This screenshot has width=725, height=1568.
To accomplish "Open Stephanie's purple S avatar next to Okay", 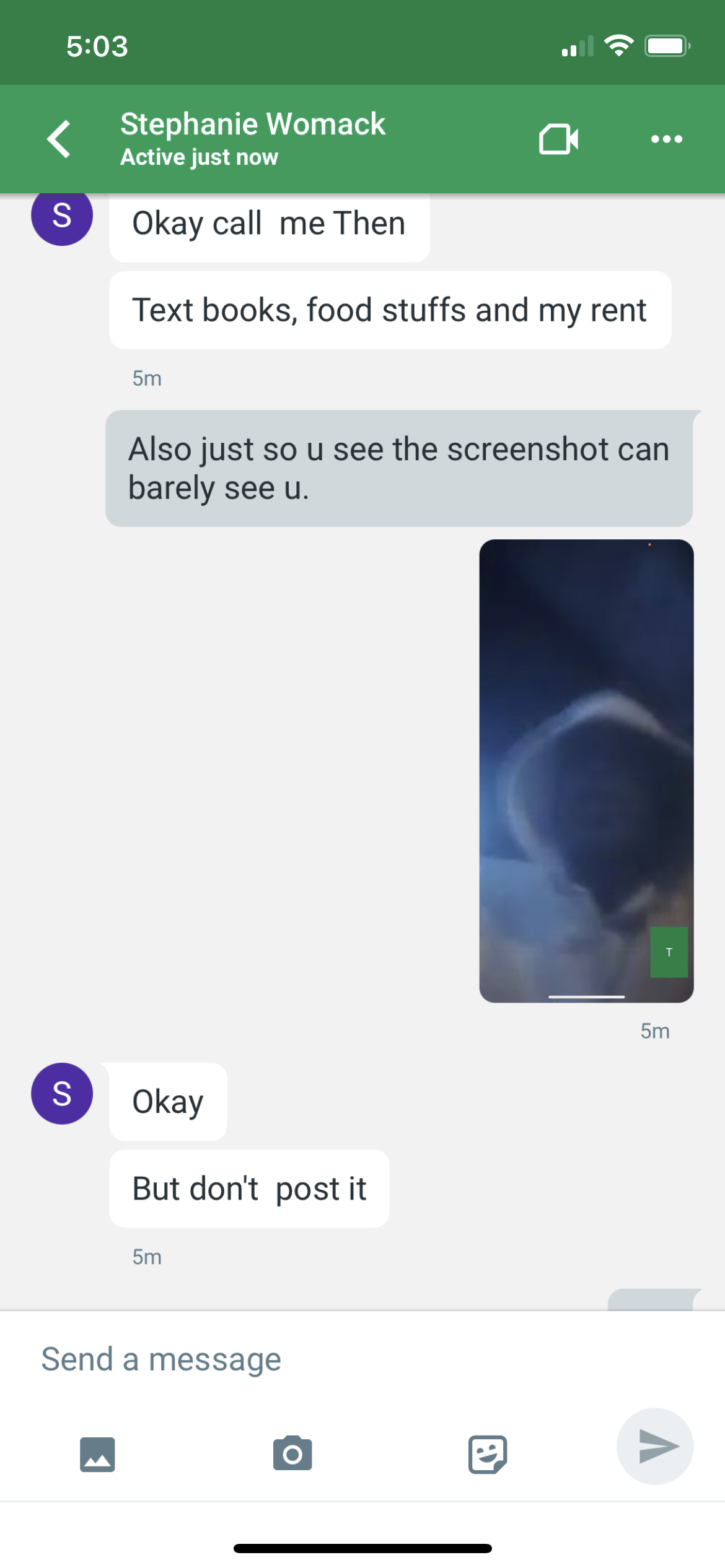I will [x=62, y=1094].
